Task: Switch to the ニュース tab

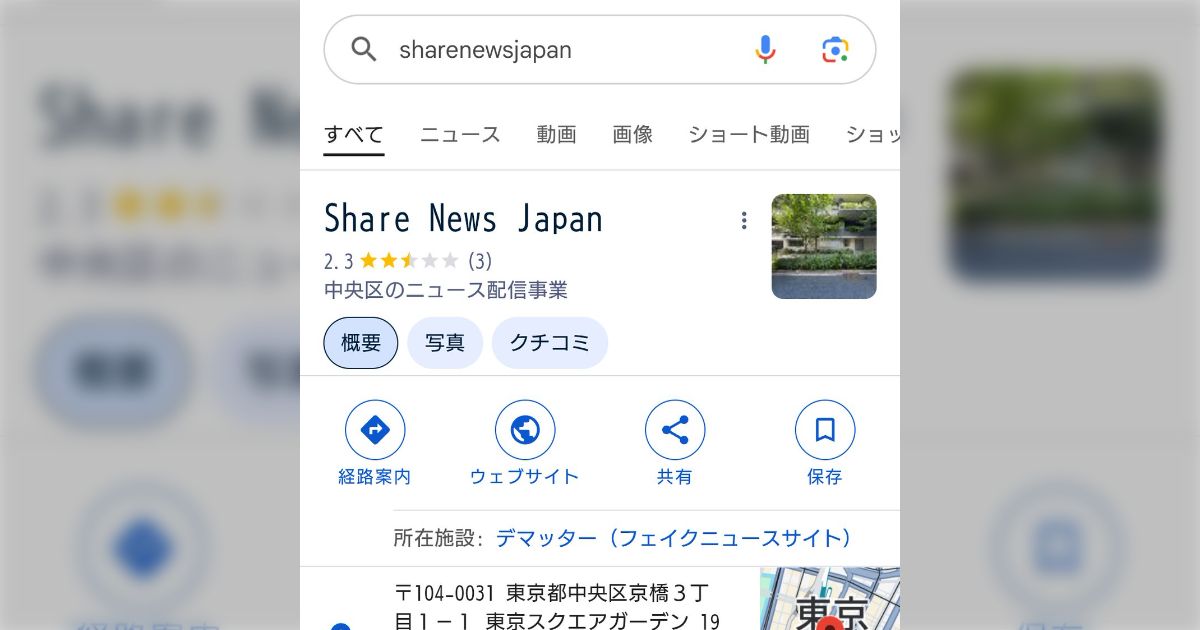Action: click(x=460, y=135)
